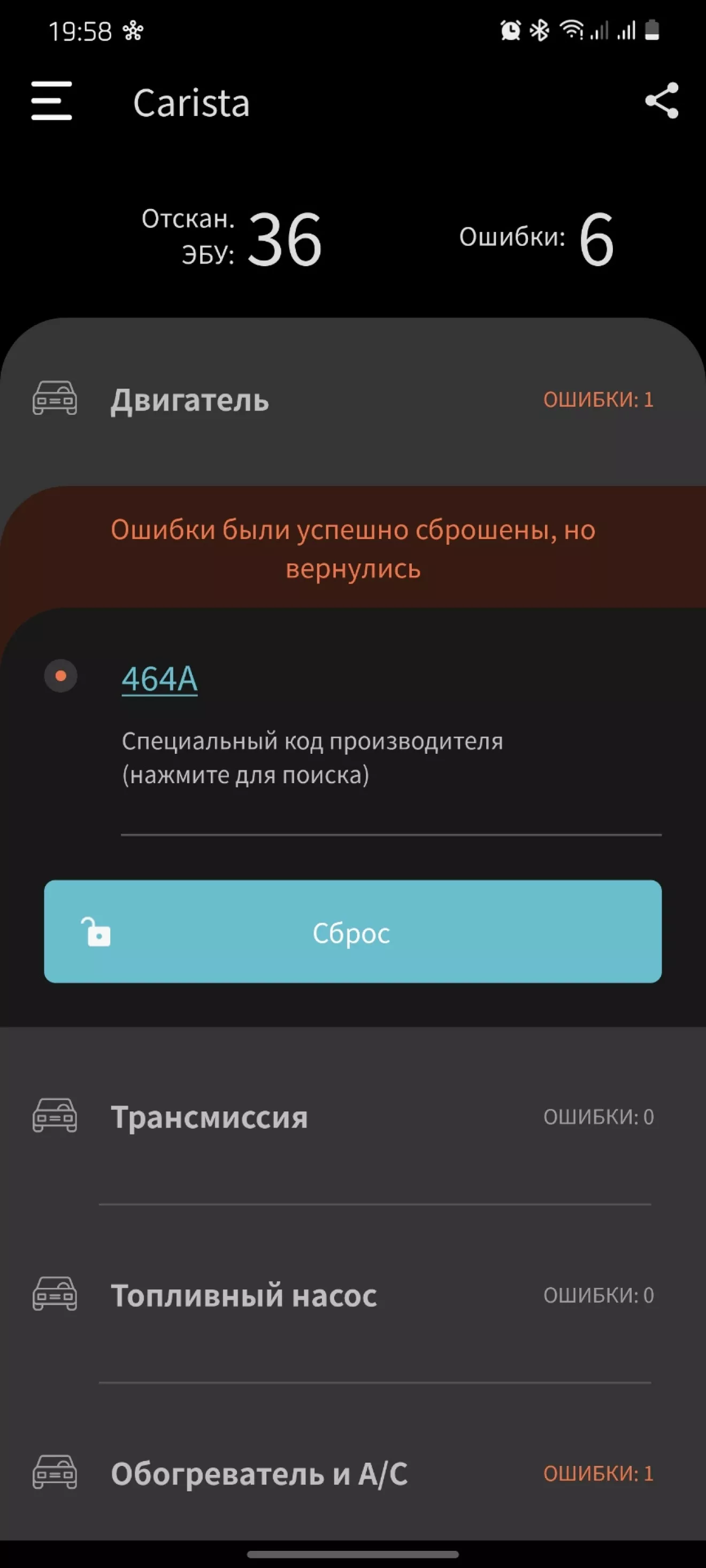This screenshot has height=1568, width=706.
Task: Tap the Сброс button
Action: click(352, 931)
